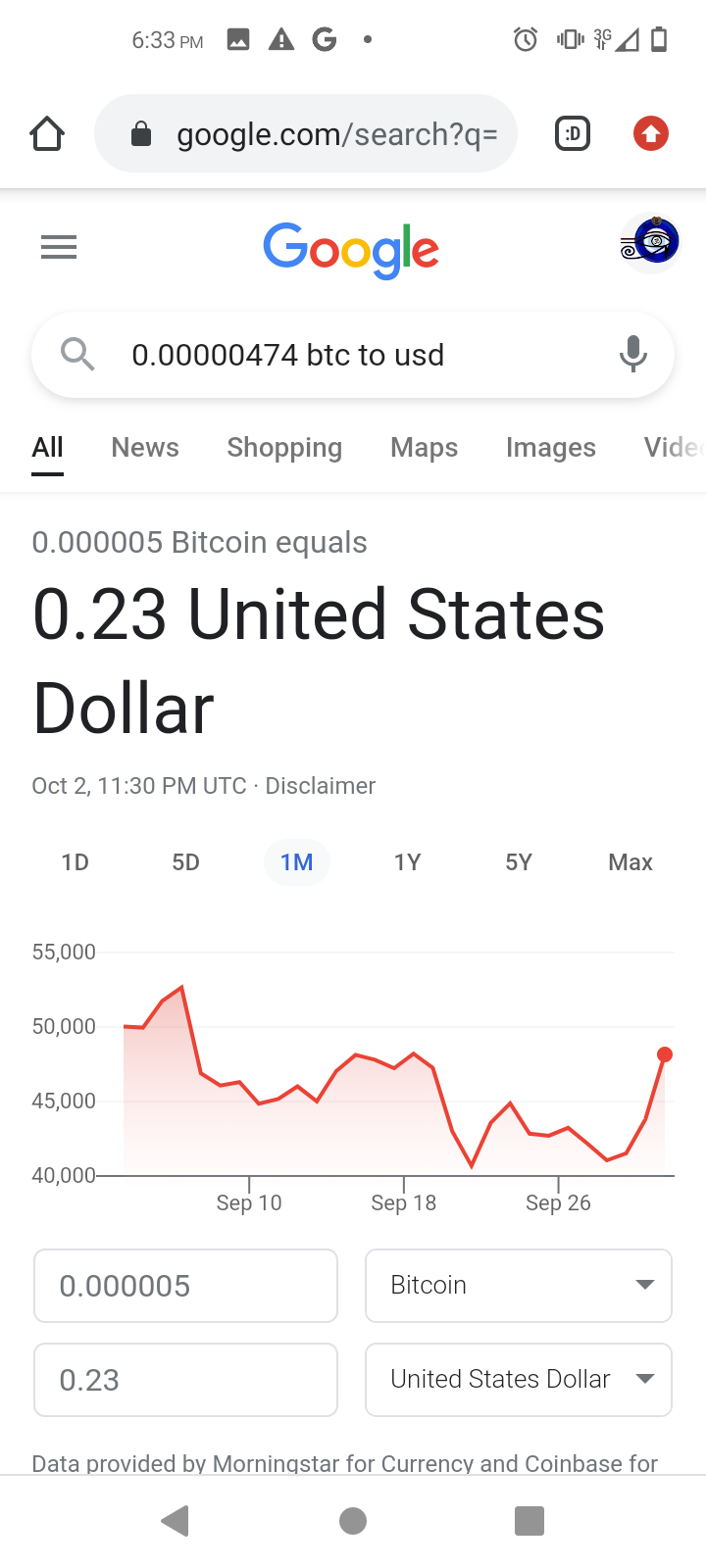Tap the 0.000005 amount input field
This screenshot has height=1568, width=706.
pyautogui.click(x=185, y=1285)
